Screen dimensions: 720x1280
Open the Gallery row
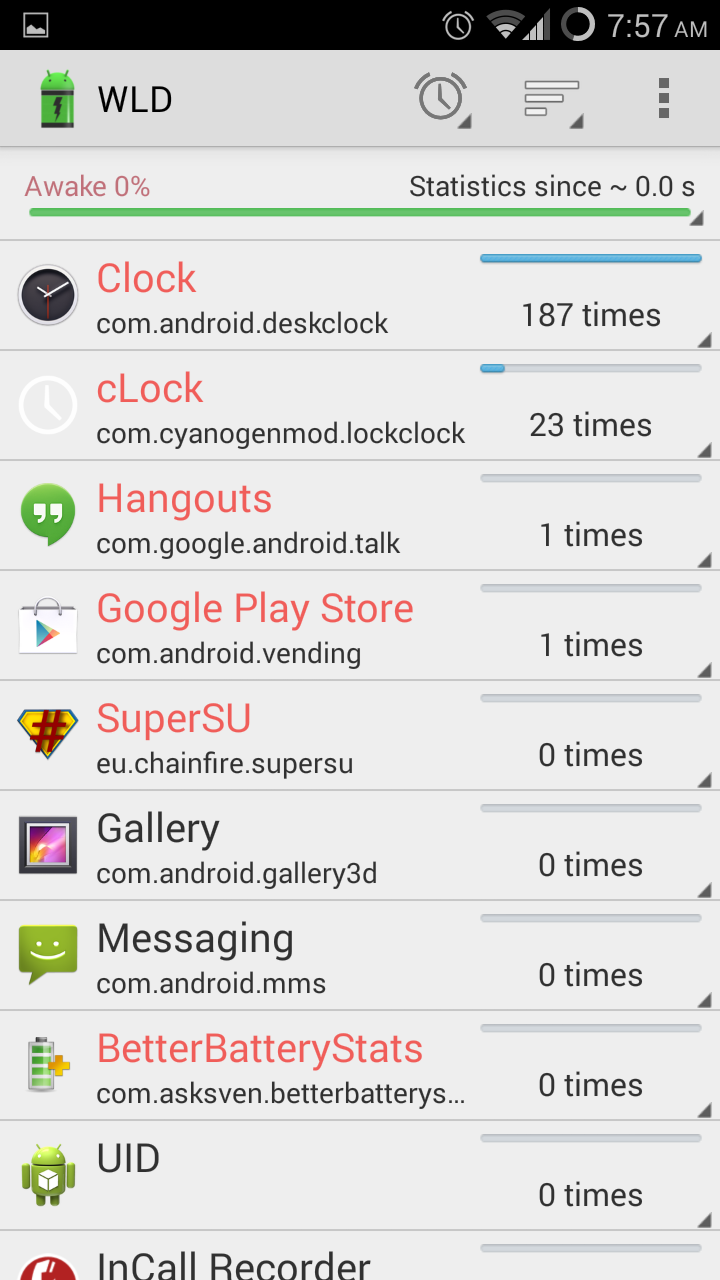(360, 846)
